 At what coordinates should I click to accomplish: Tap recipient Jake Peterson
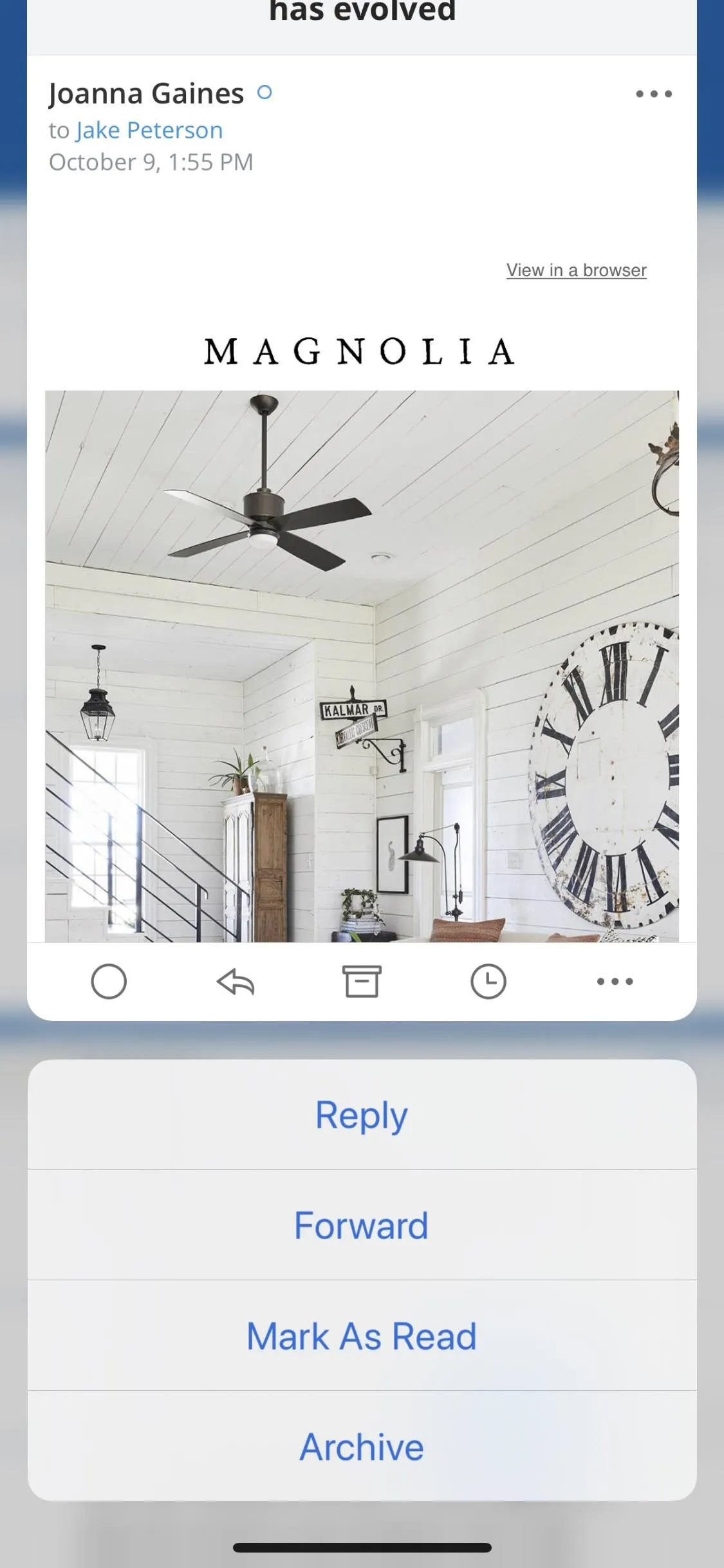[x=149, y=130]
